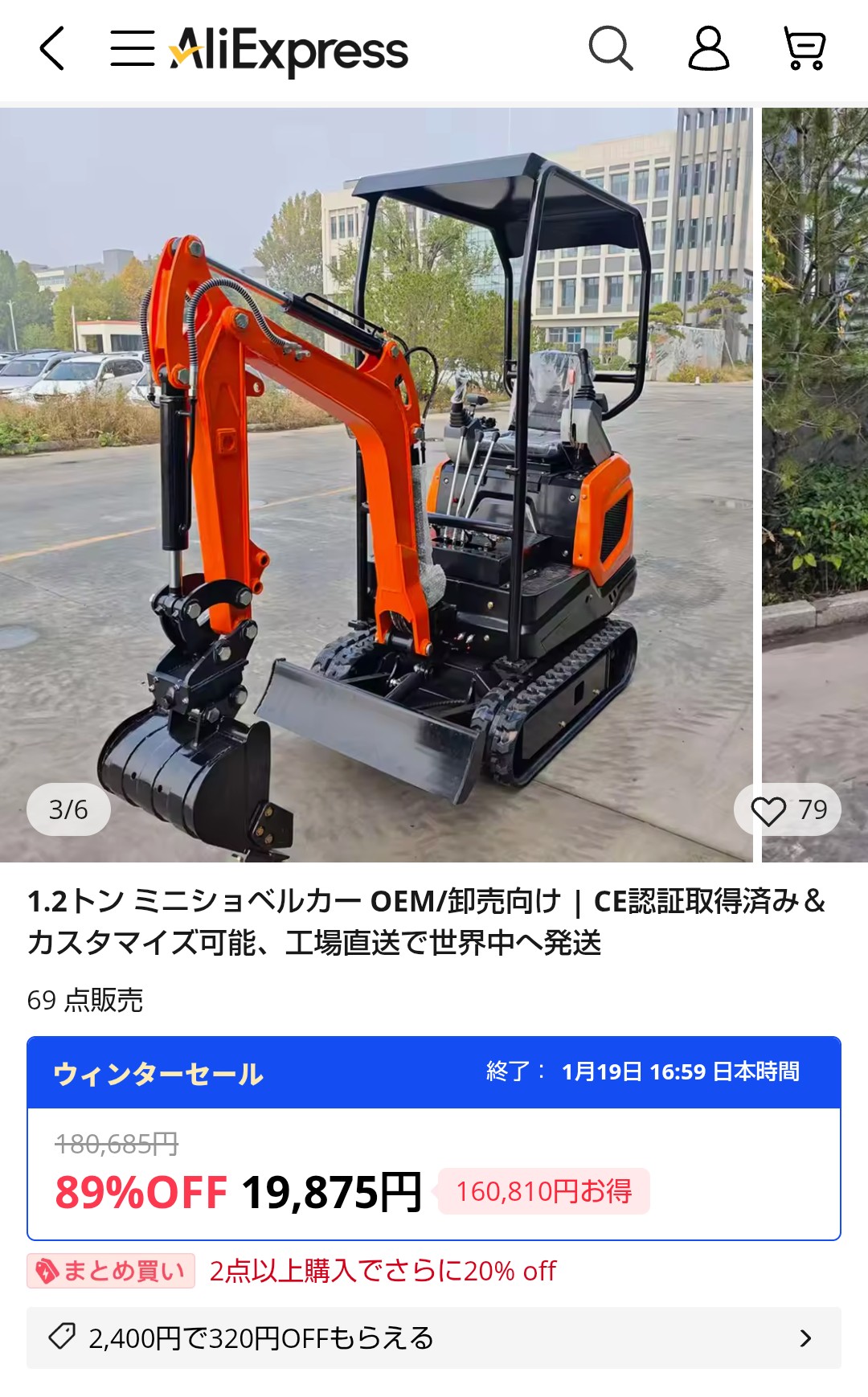Open the orange mini excavator product image

click(376, 482)
